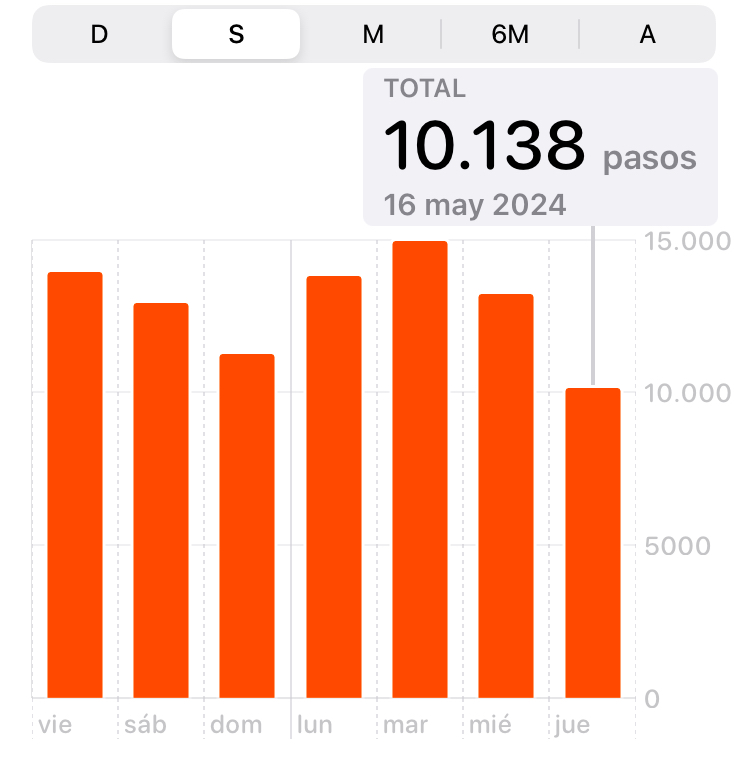Screen dimensions: 750x776
Task: Select the S week view
Action: coord(236,34)
